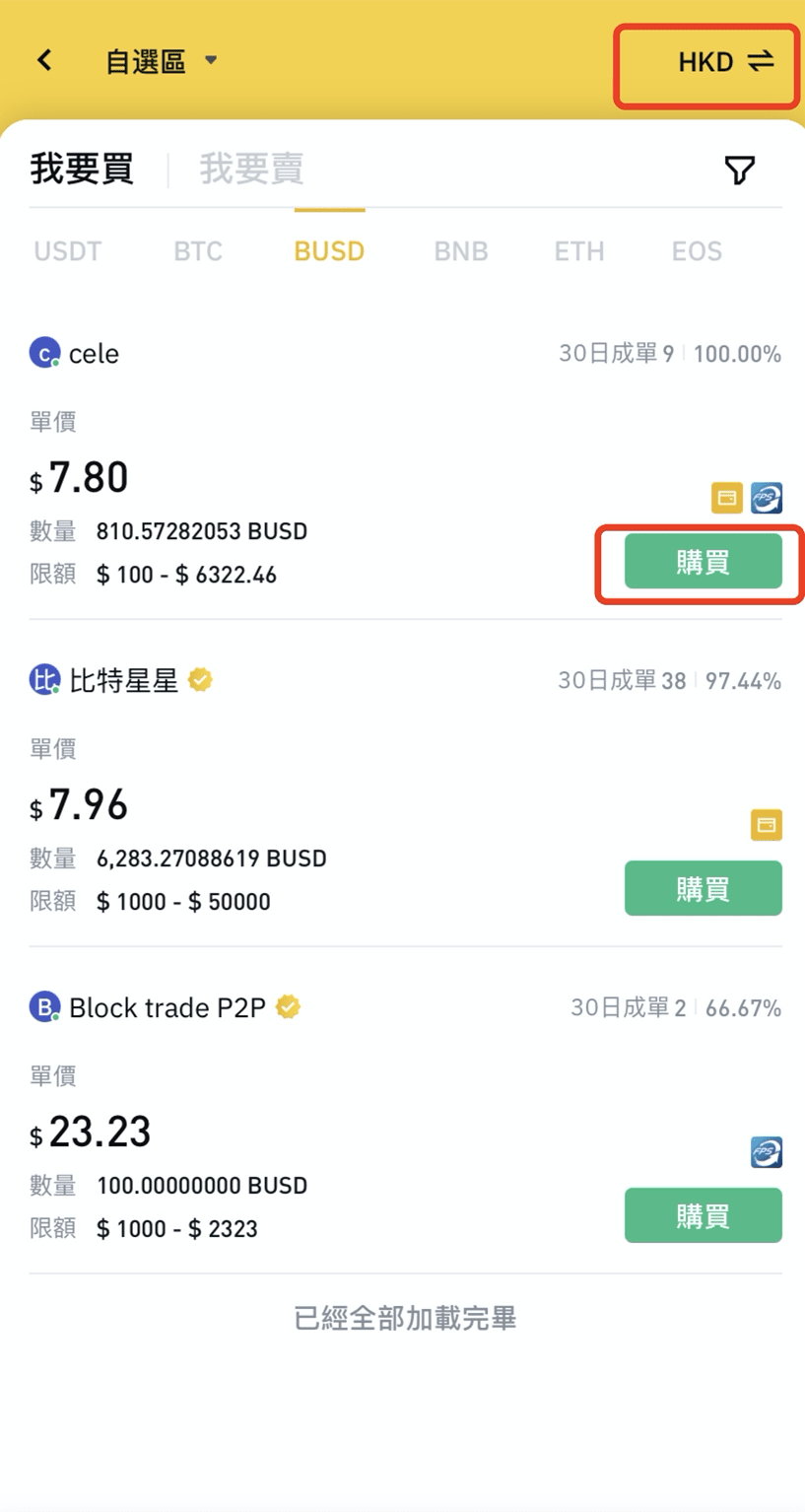805x1512 pixels.
Task: Switch to the BTC tab
Action: [x=198, y=251]
